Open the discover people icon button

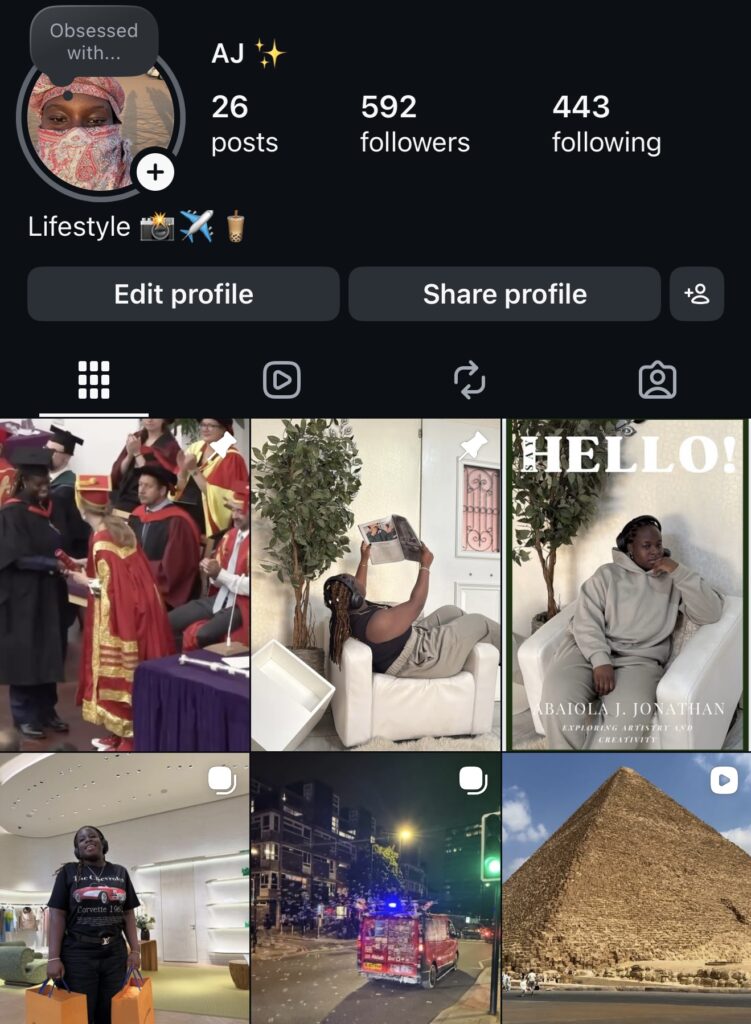696,294
